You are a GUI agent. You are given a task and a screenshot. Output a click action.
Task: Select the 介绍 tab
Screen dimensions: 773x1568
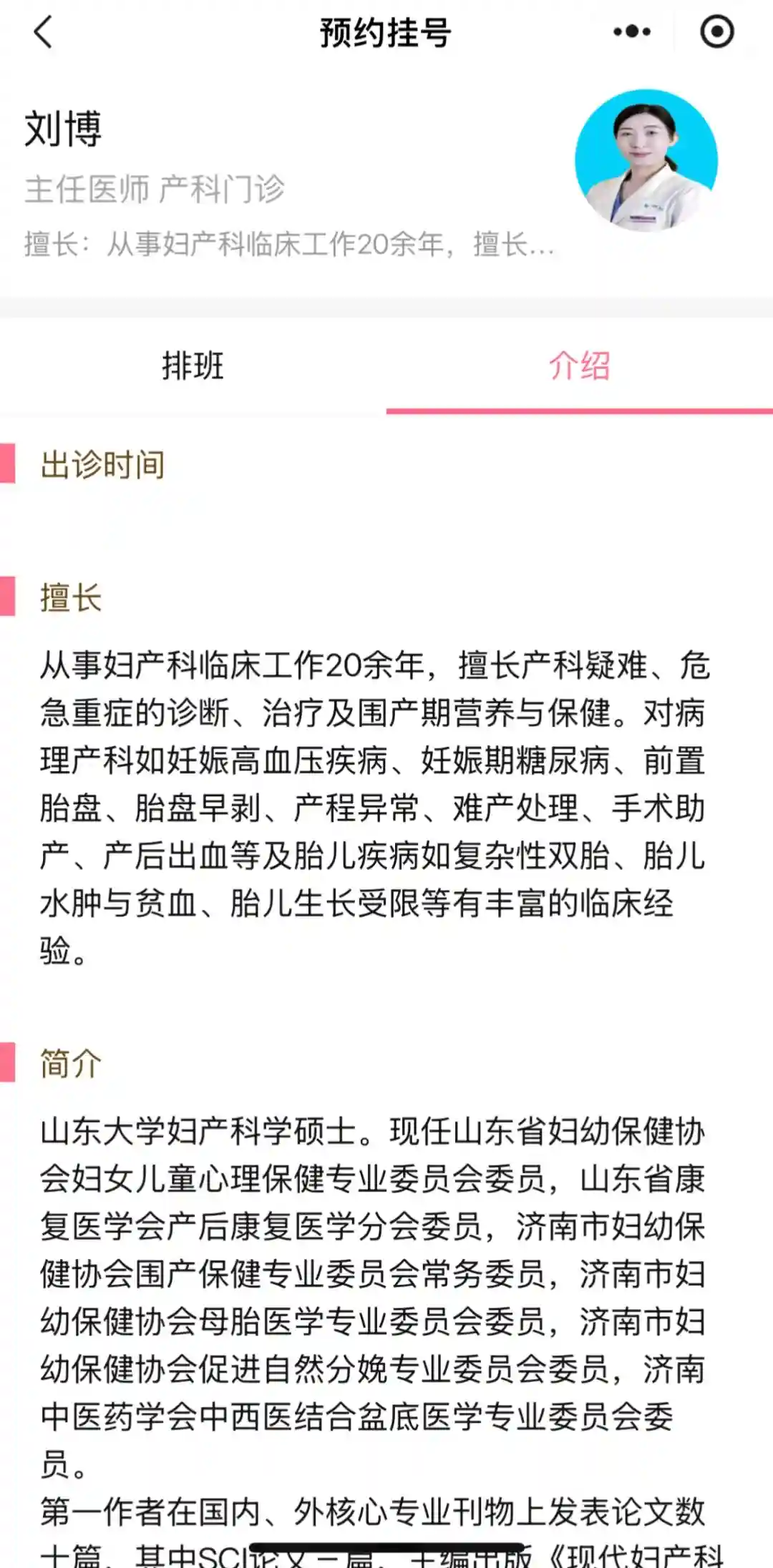tap(579, 366)
